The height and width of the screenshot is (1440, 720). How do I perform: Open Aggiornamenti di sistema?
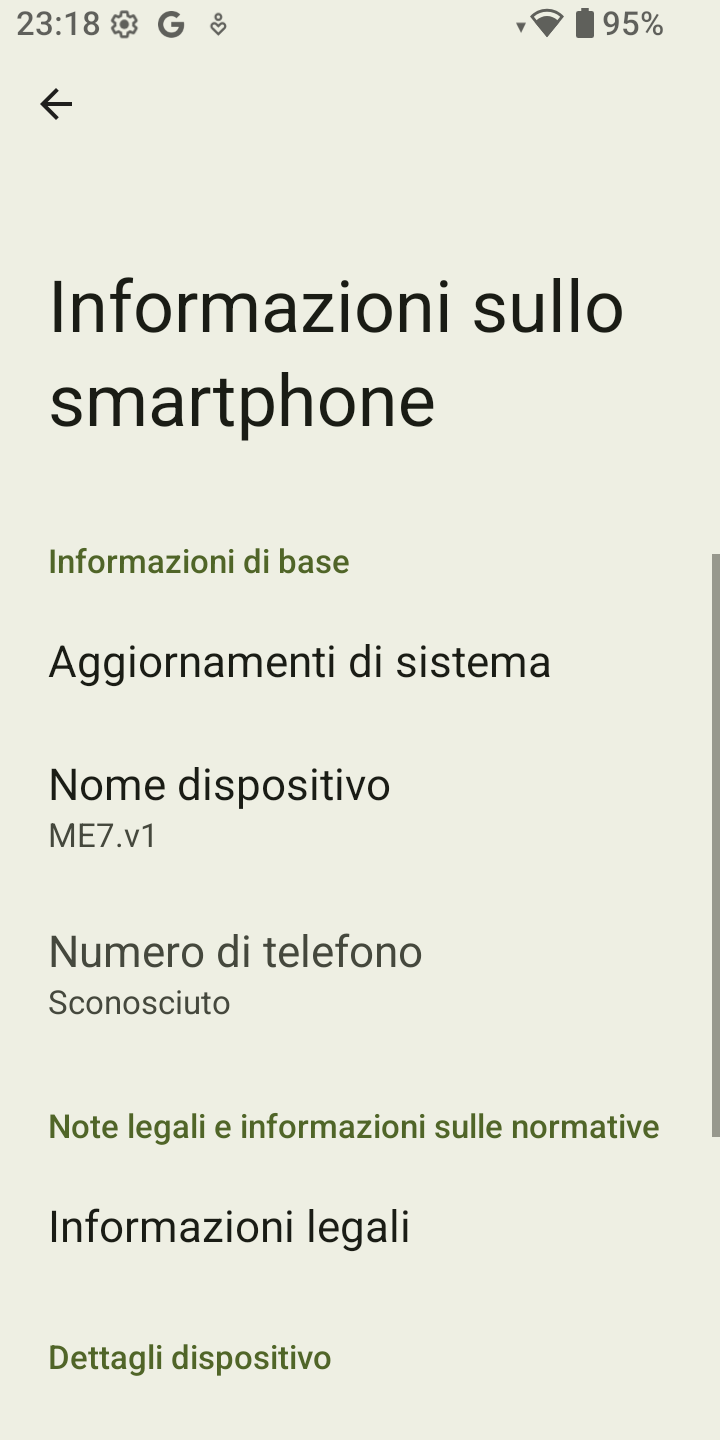[360, 662]
